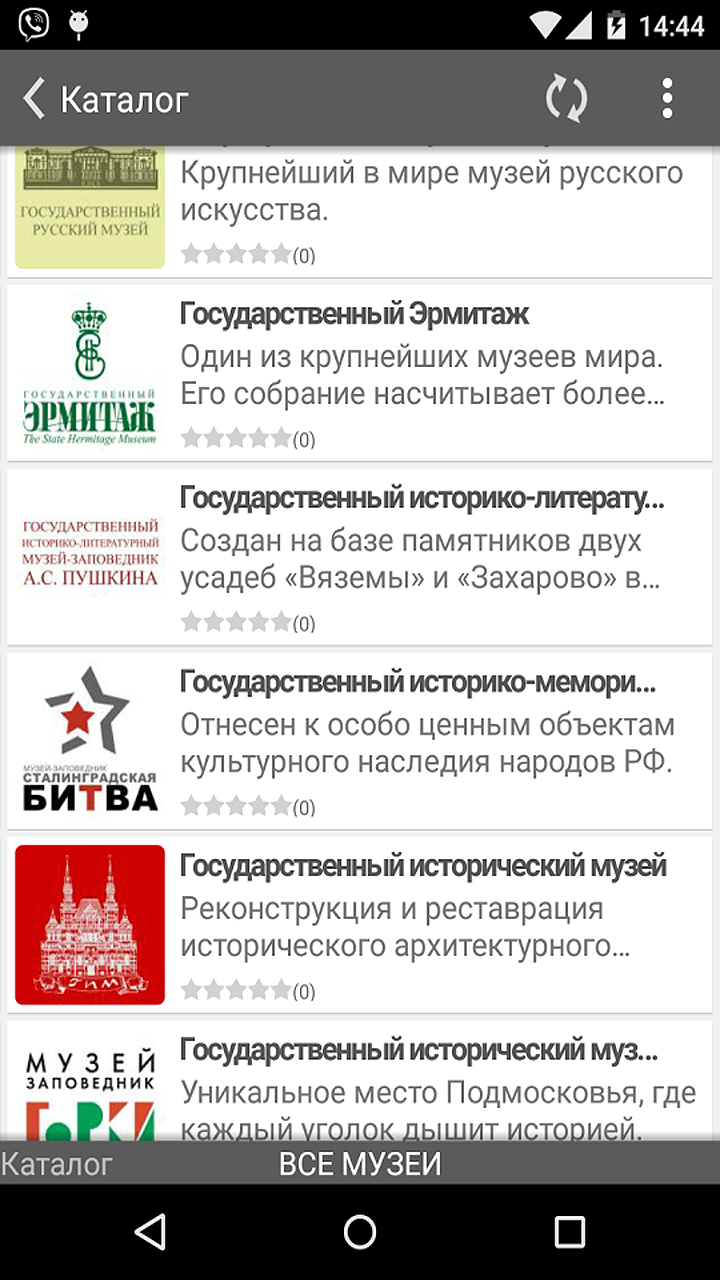This screenshot has height=1280, width=720.
Task: Open Государственный Эрмитаж entry
Action: [360, 373]
